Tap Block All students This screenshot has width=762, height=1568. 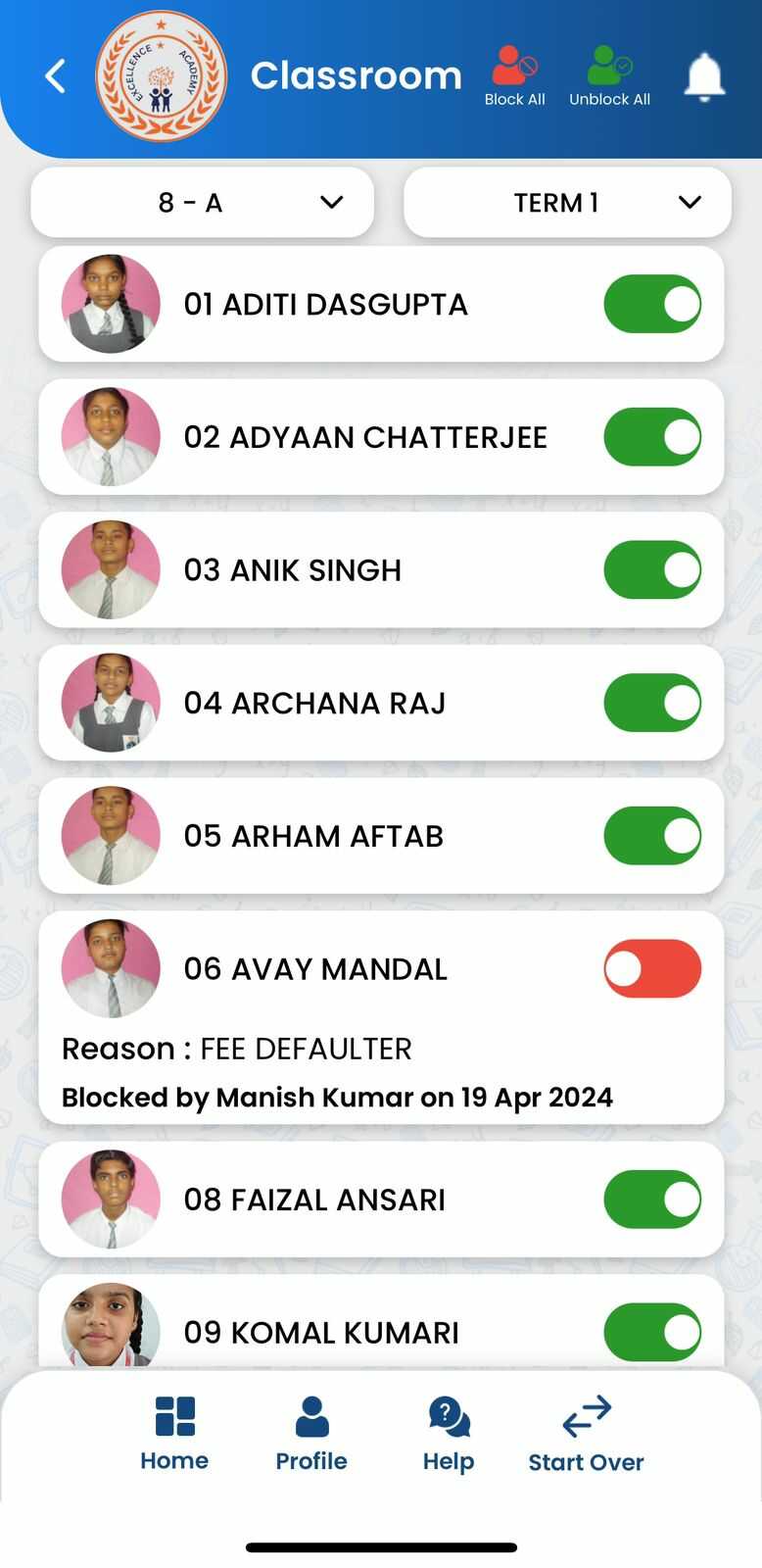point(514,75)
